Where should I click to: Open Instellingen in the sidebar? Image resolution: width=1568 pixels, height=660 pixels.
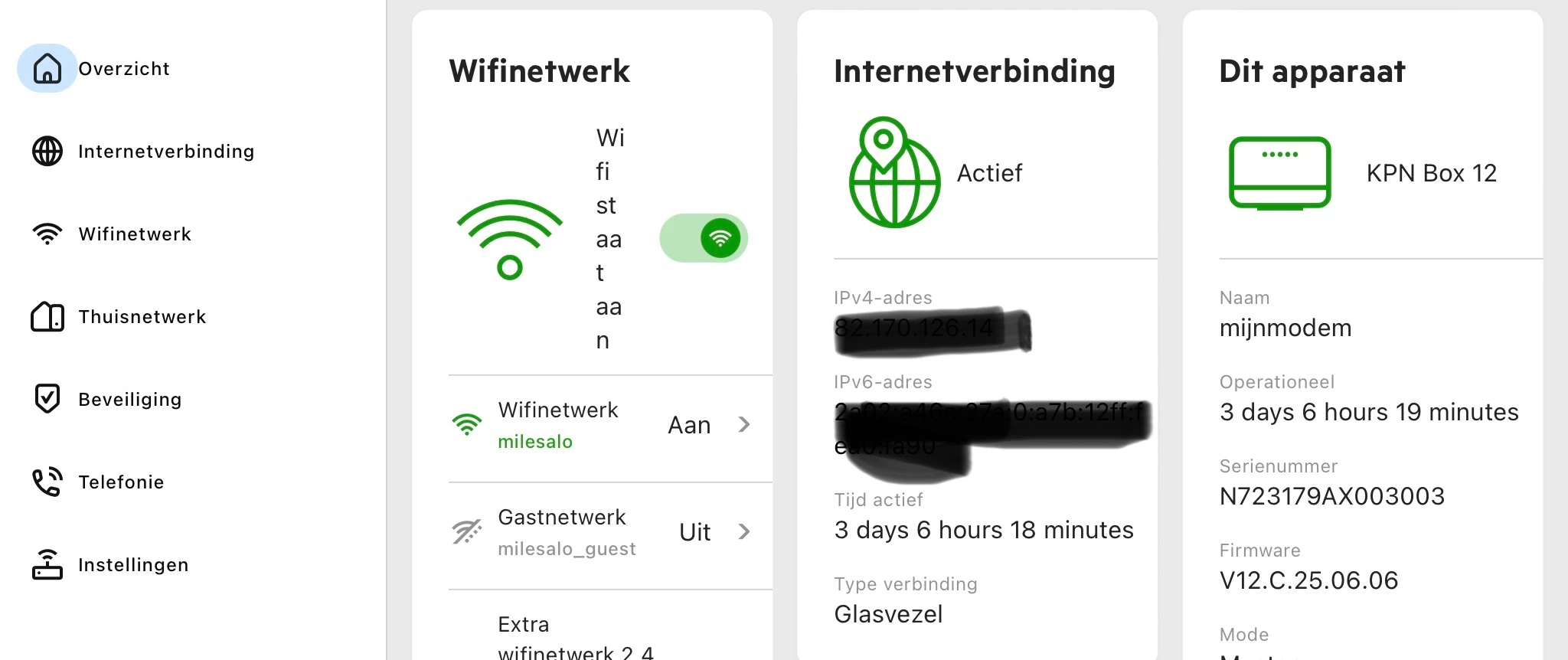(x=132, y=565)
